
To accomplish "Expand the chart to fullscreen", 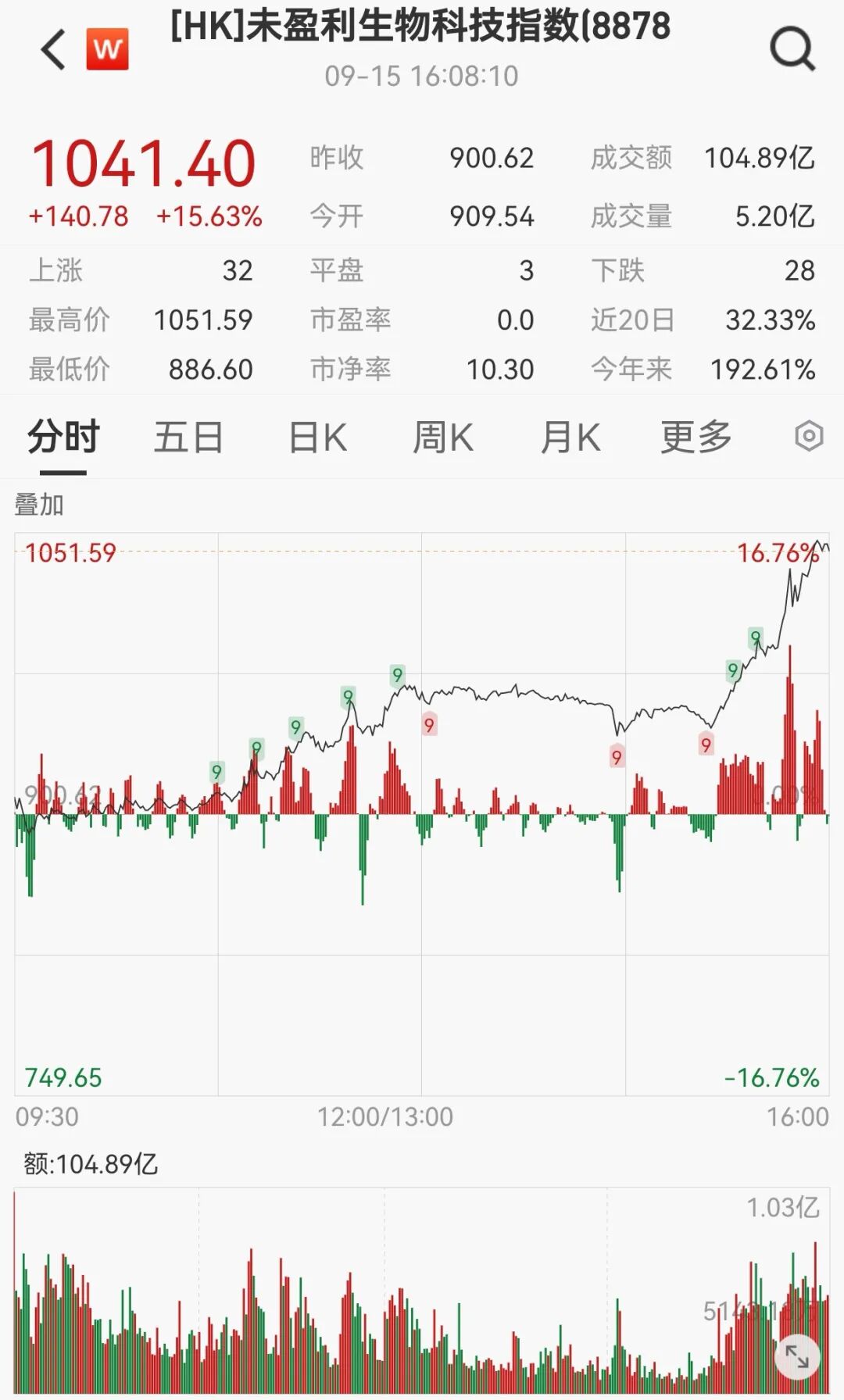I will tap(796, 1357).
